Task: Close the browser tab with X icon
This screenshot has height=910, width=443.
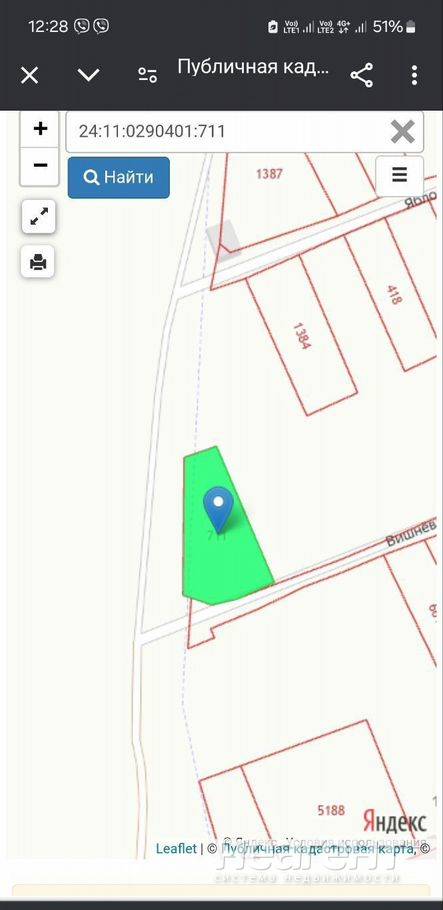Action: 30,75
